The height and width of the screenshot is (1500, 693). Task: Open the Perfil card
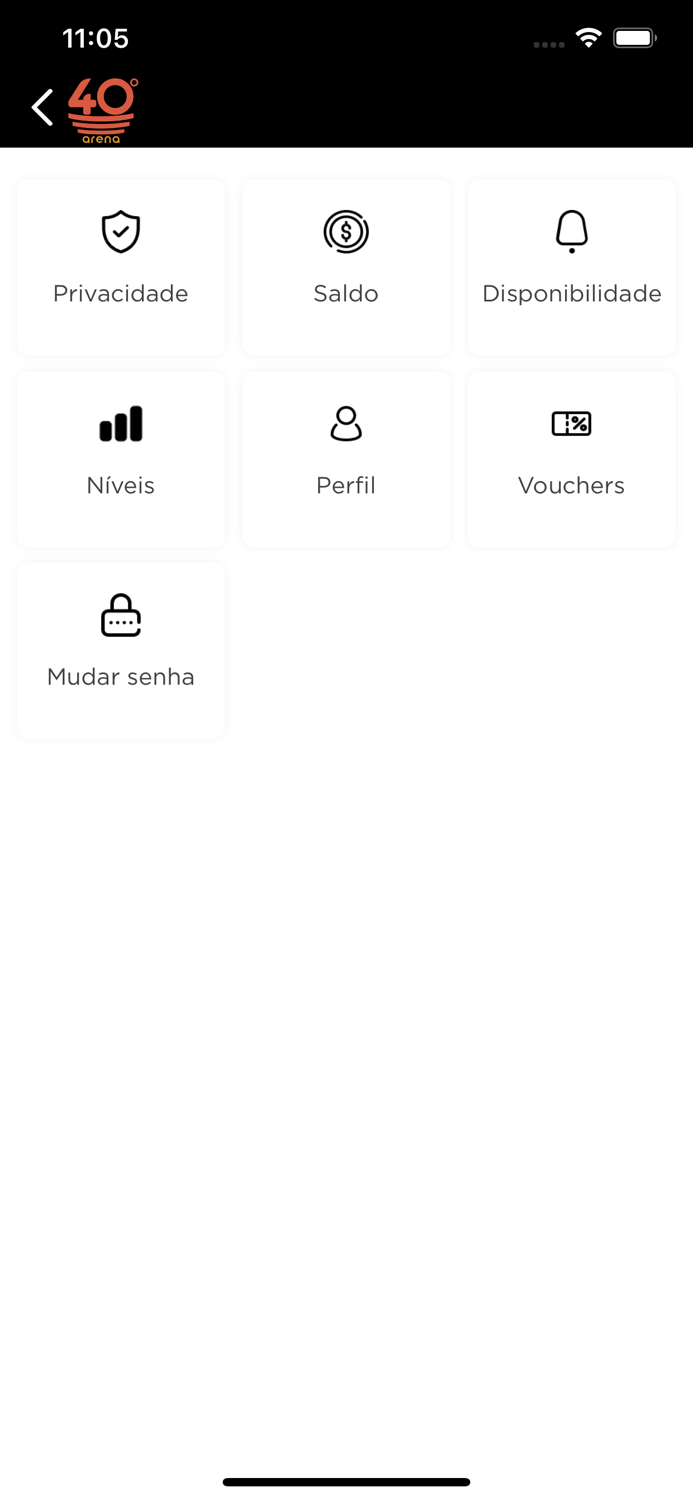pos(346,459)
